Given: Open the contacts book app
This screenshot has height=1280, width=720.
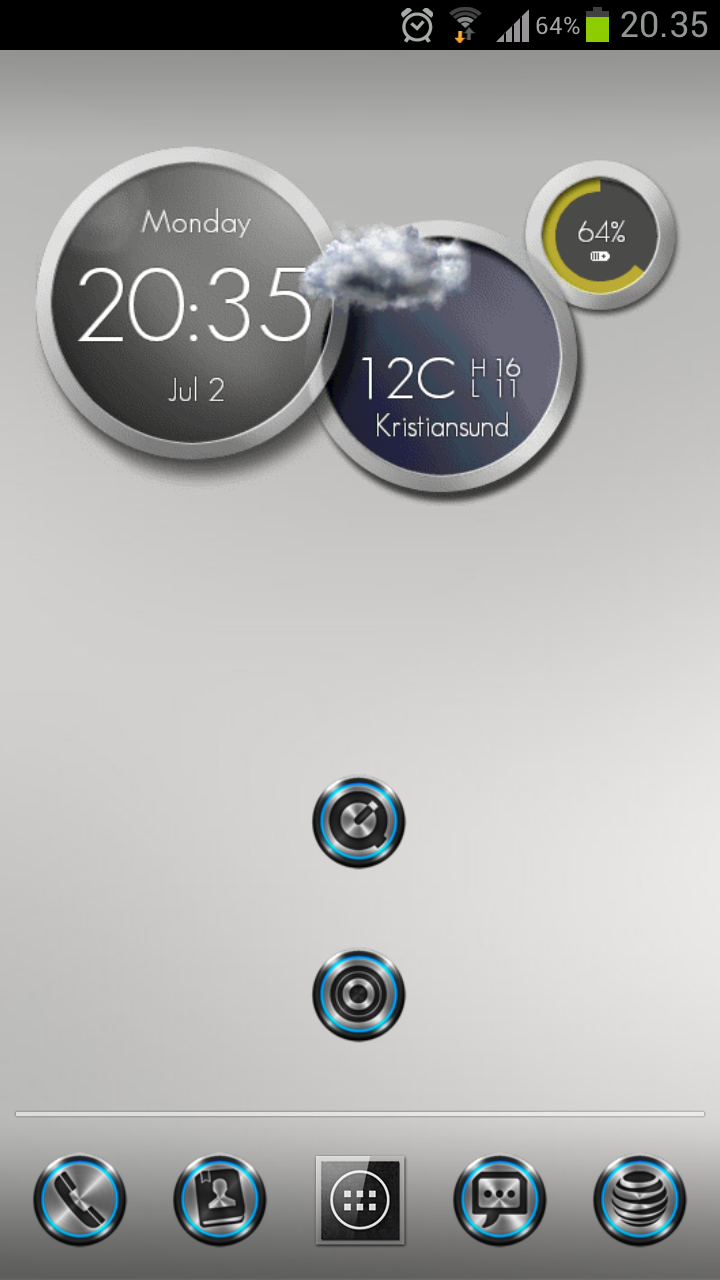Looking at the screenshot, I should point(220,1200).
